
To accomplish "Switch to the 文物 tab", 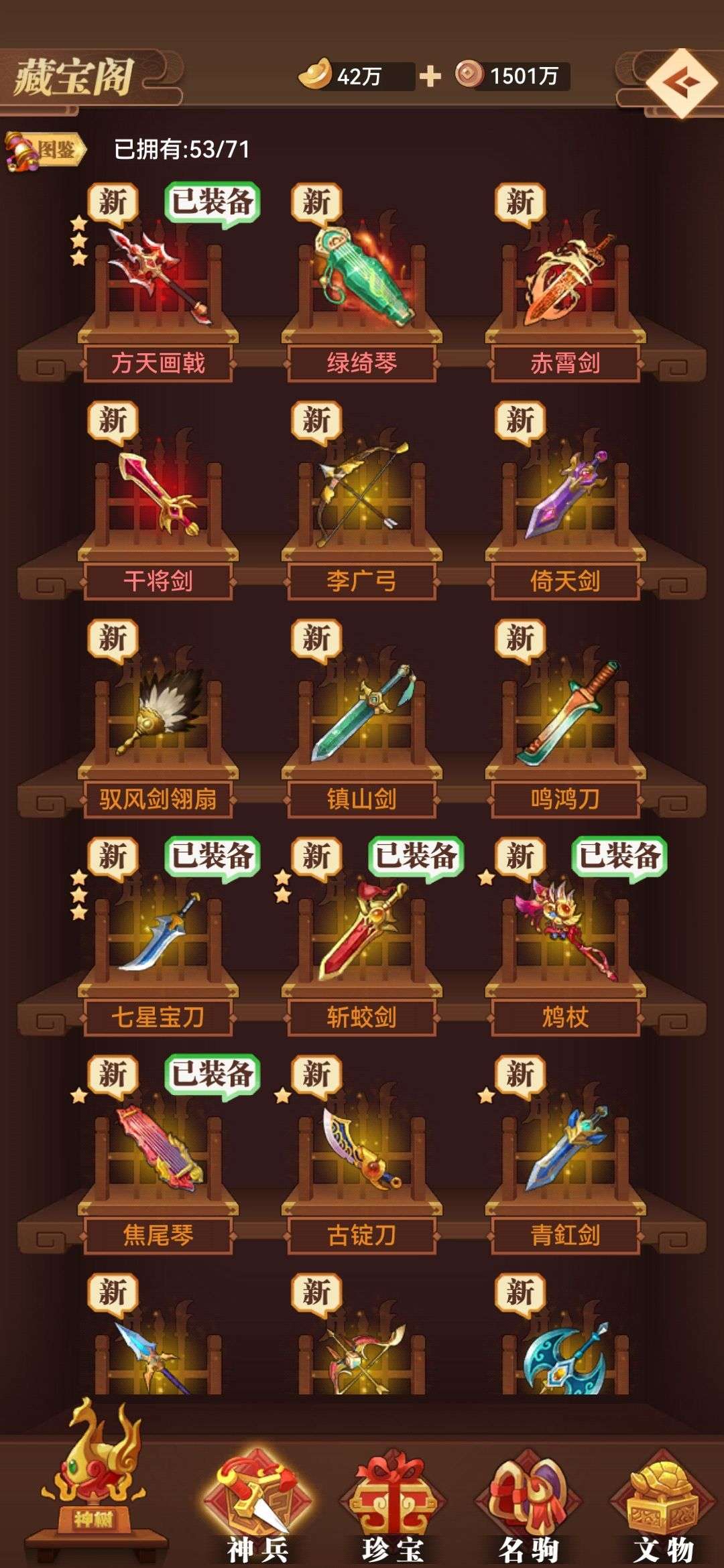I will [664, 1508].
